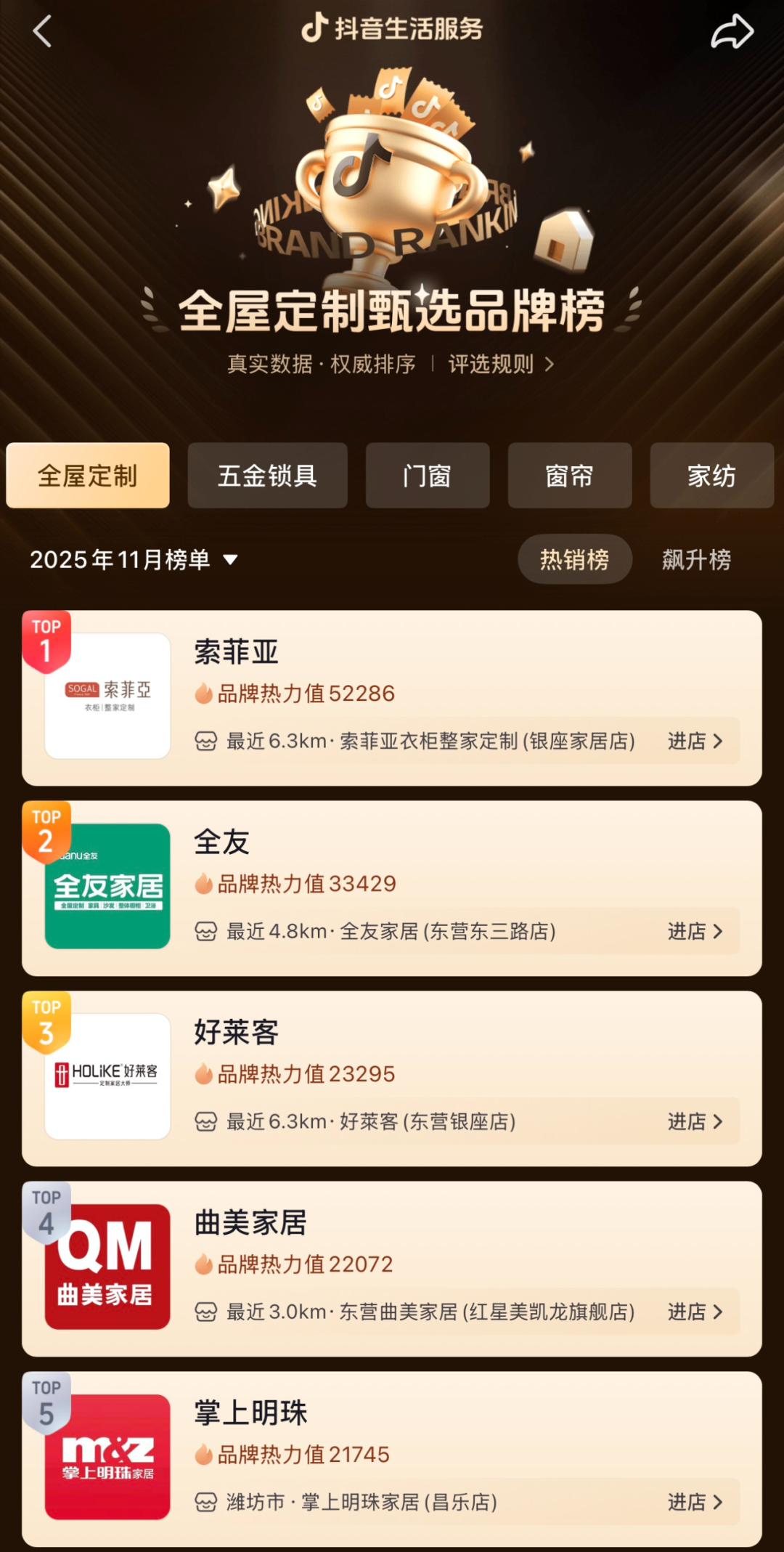Enter the 东营曲美家居 红星美凯龙旗舰店 store
The height and width of the screenshot is (1552, 784).
coord(695,1312)
